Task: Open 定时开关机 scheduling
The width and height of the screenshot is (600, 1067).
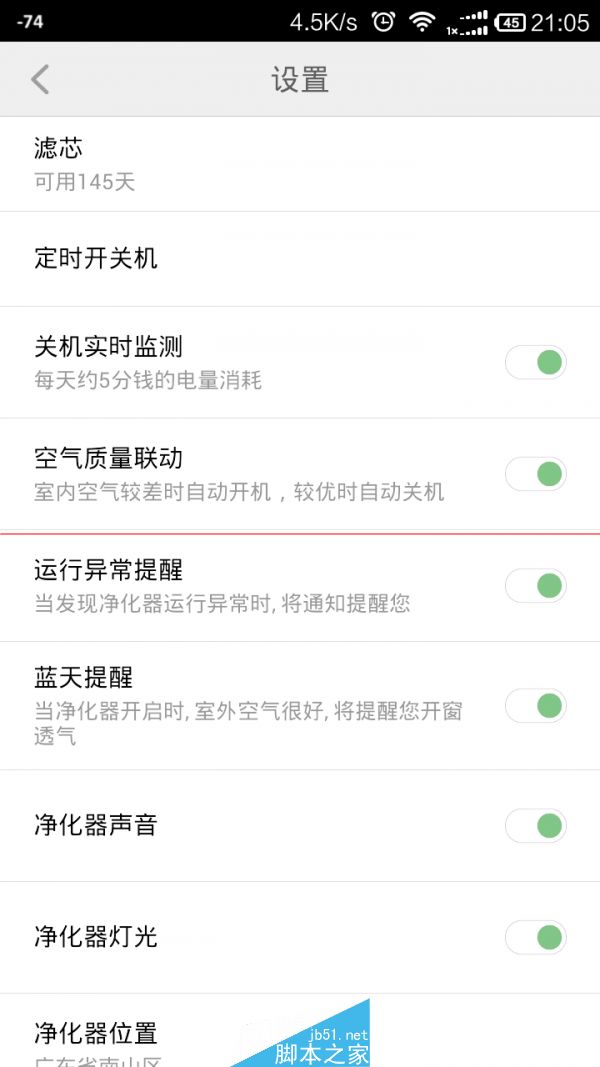Action: pos(300,259)
